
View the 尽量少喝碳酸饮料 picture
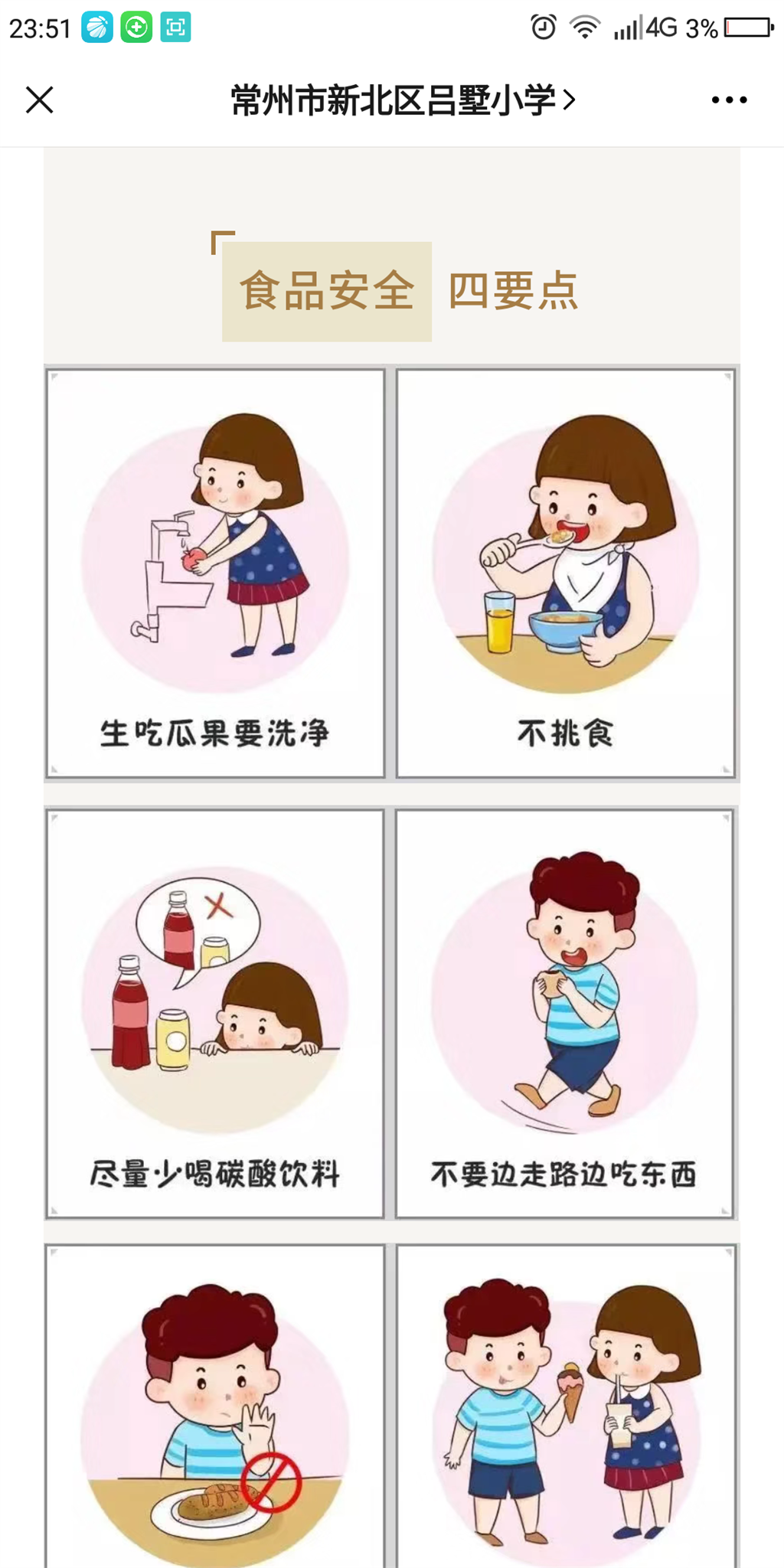(215, 1012)
